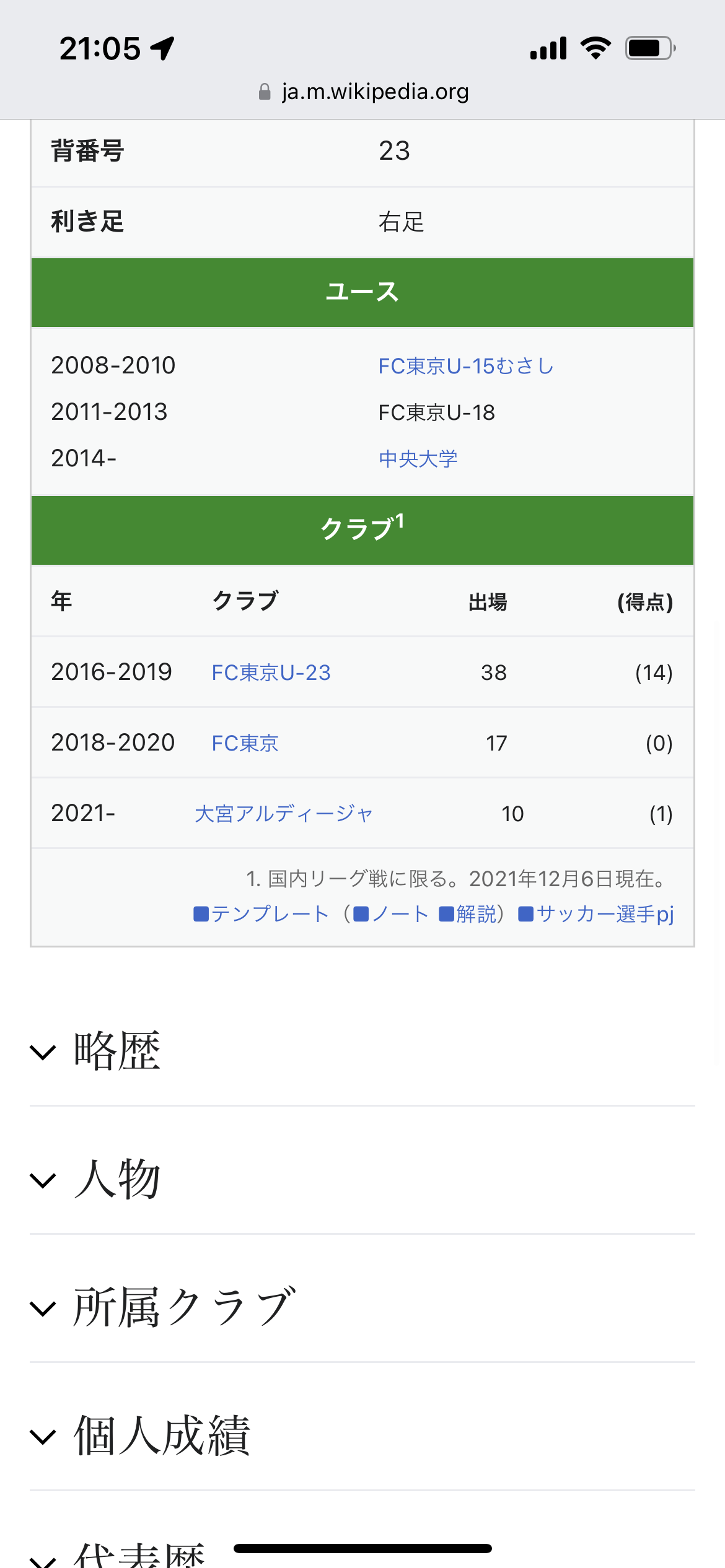Open the FC東京 club link
This screenshot has width=725, height=1568.
(245, 743)
